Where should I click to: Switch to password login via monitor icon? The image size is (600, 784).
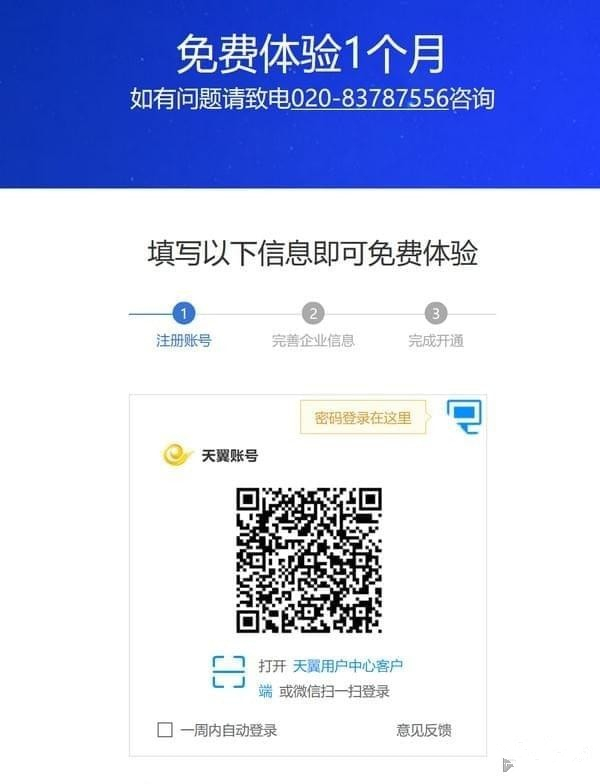pyautogui.click(x=464, y=414)
